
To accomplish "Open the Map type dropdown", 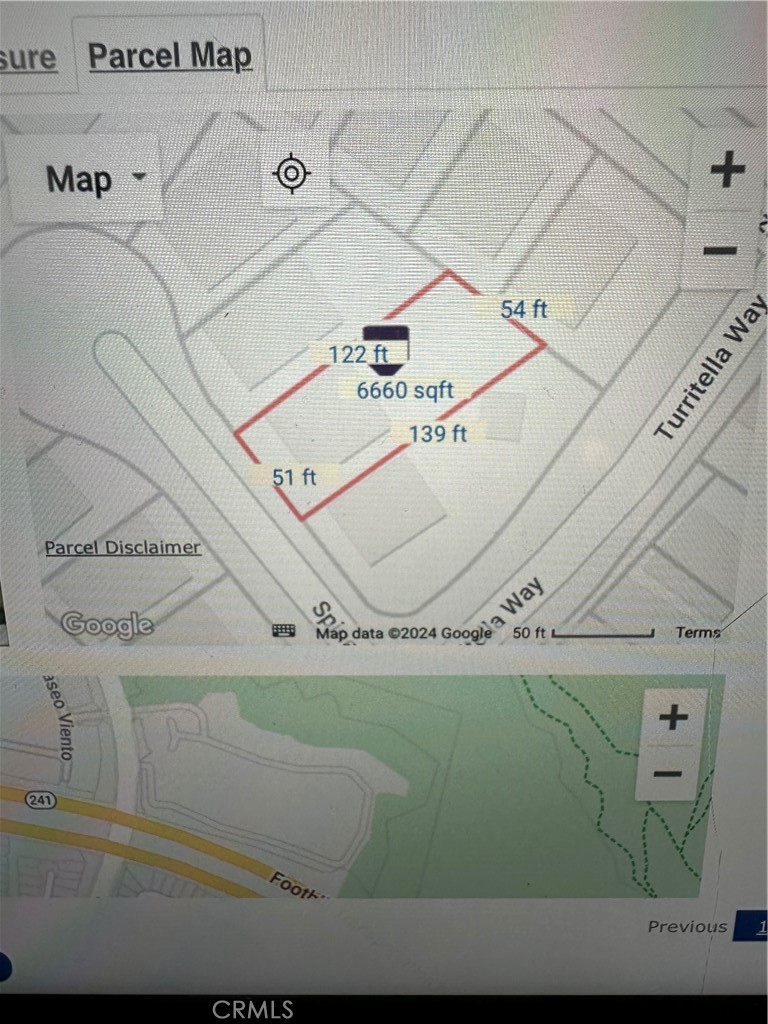I will [x=80, y=180].
